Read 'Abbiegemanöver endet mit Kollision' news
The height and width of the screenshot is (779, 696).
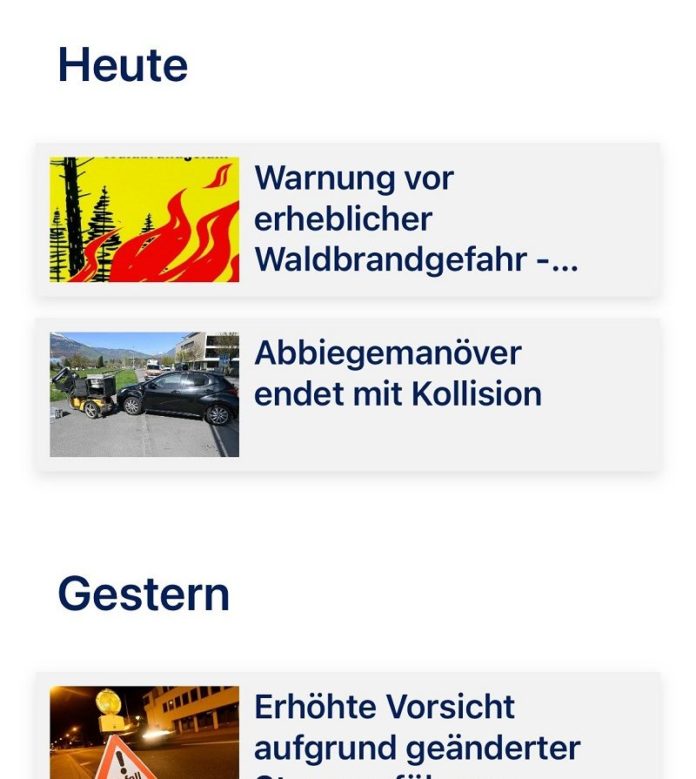pyautogui.click(x=398, y=374)
